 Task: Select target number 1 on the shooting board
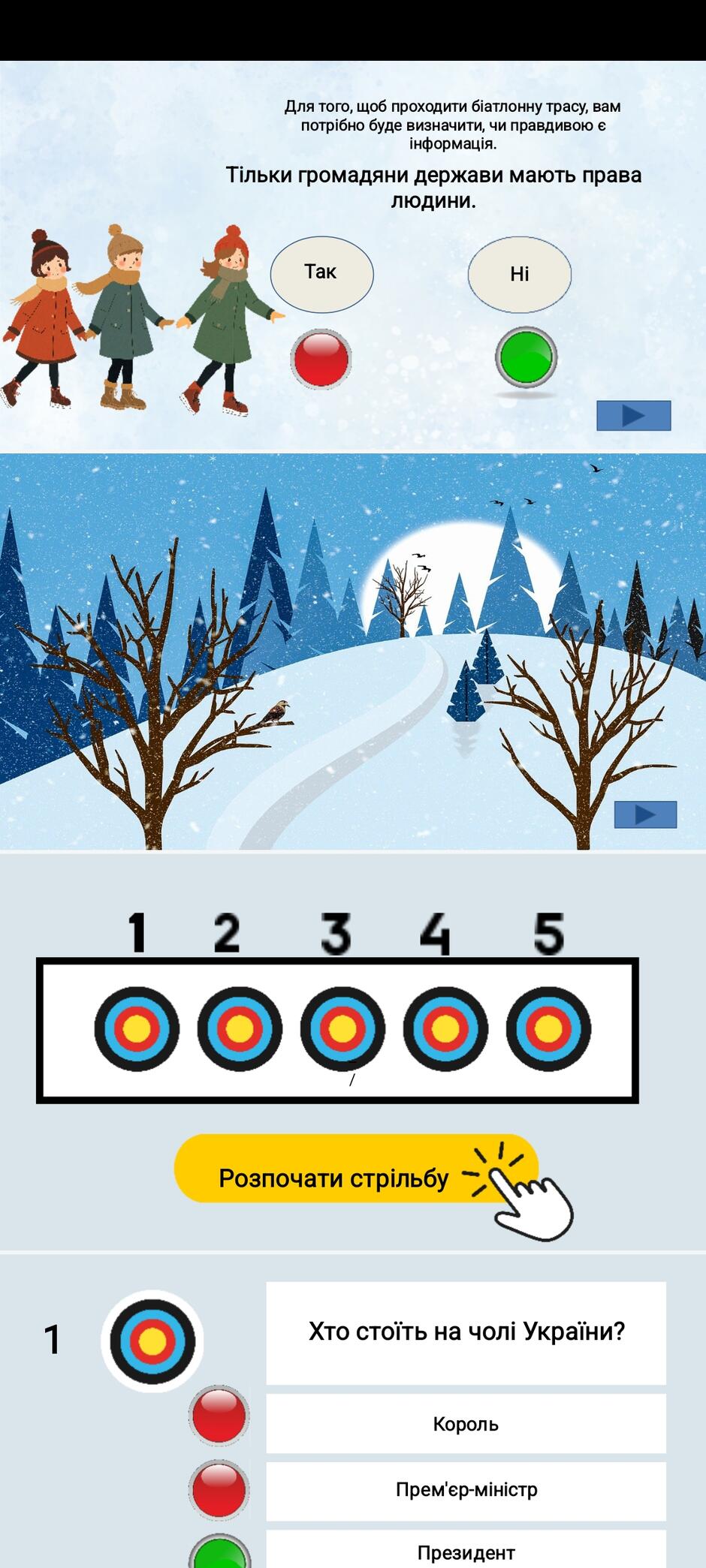(137, 1028)
